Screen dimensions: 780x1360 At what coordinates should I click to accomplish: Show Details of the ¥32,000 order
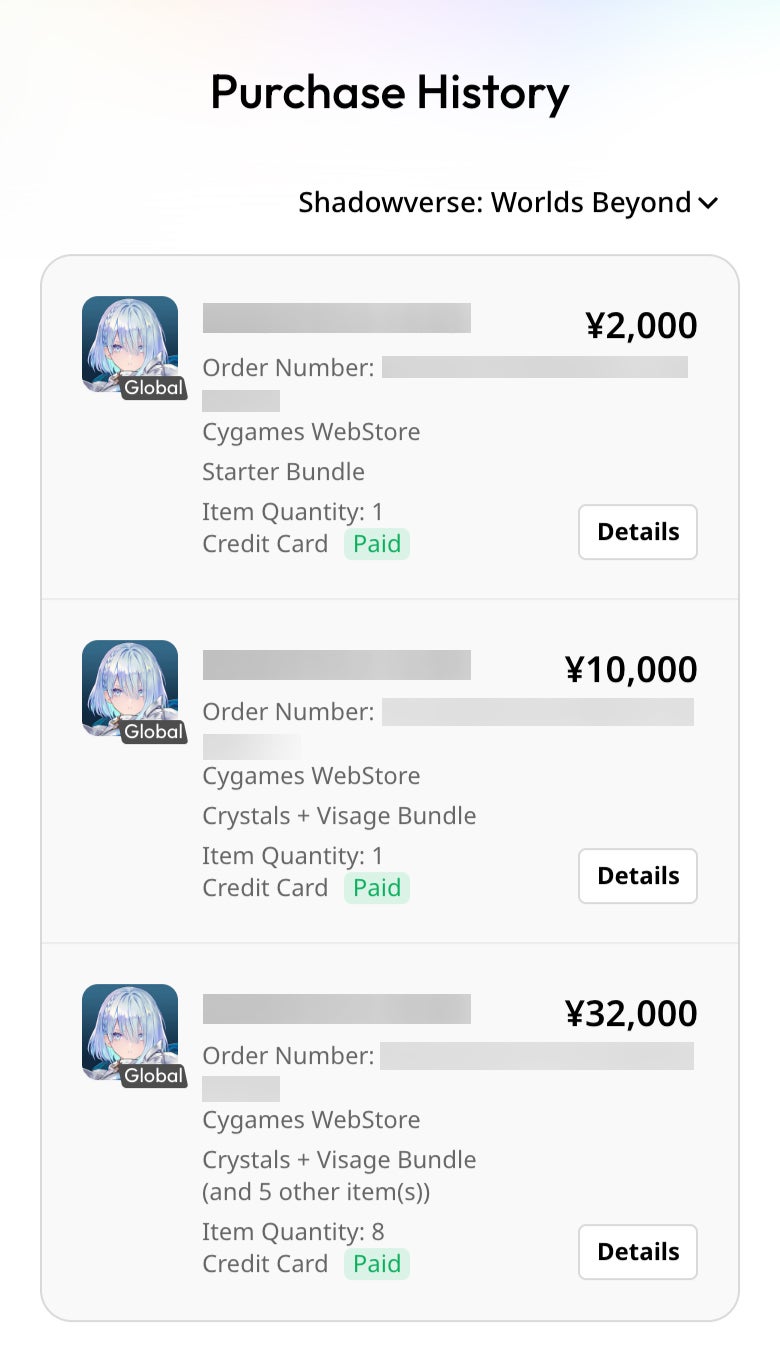637,1252
